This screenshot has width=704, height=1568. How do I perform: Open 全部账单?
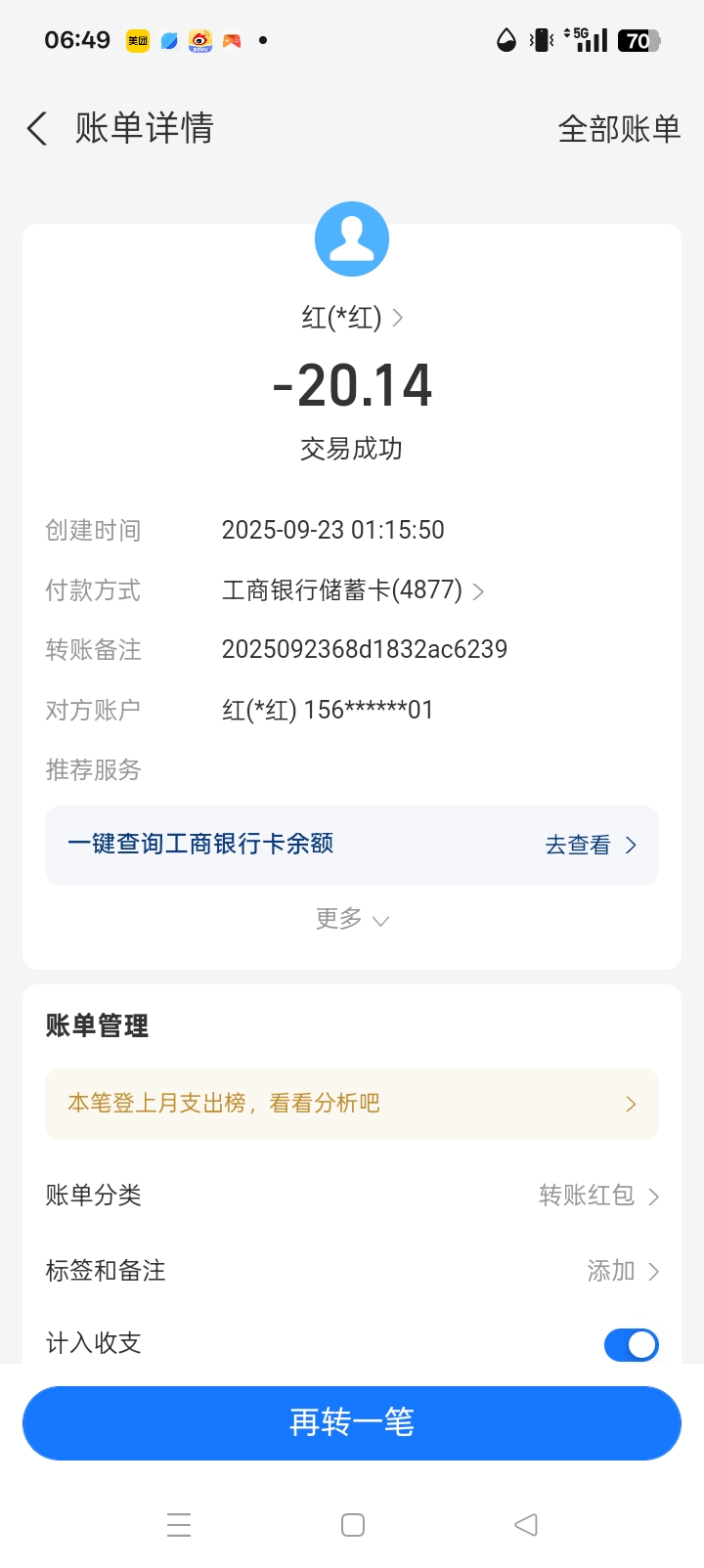(x=618, y=129)
